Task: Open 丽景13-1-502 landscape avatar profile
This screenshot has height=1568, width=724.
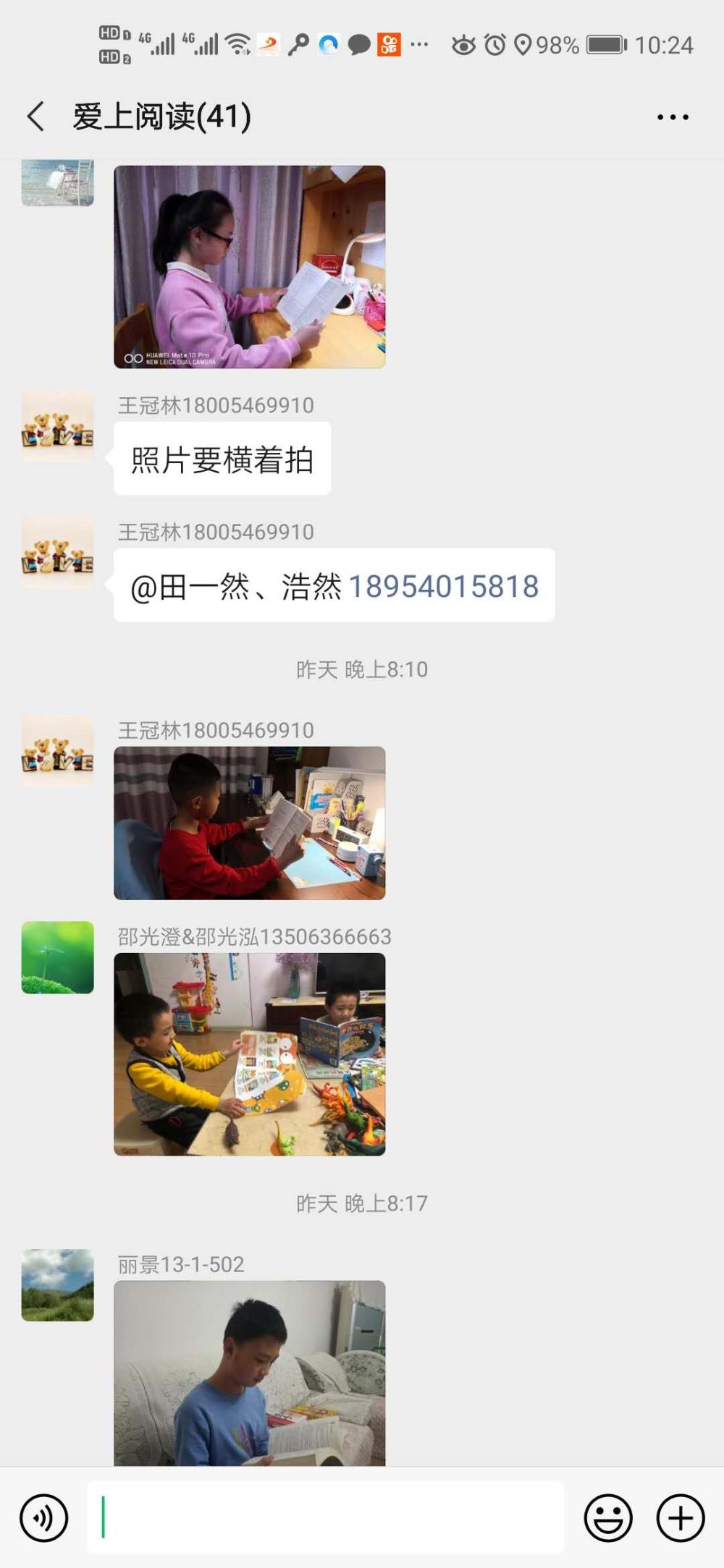Action: click(58, 1285)
